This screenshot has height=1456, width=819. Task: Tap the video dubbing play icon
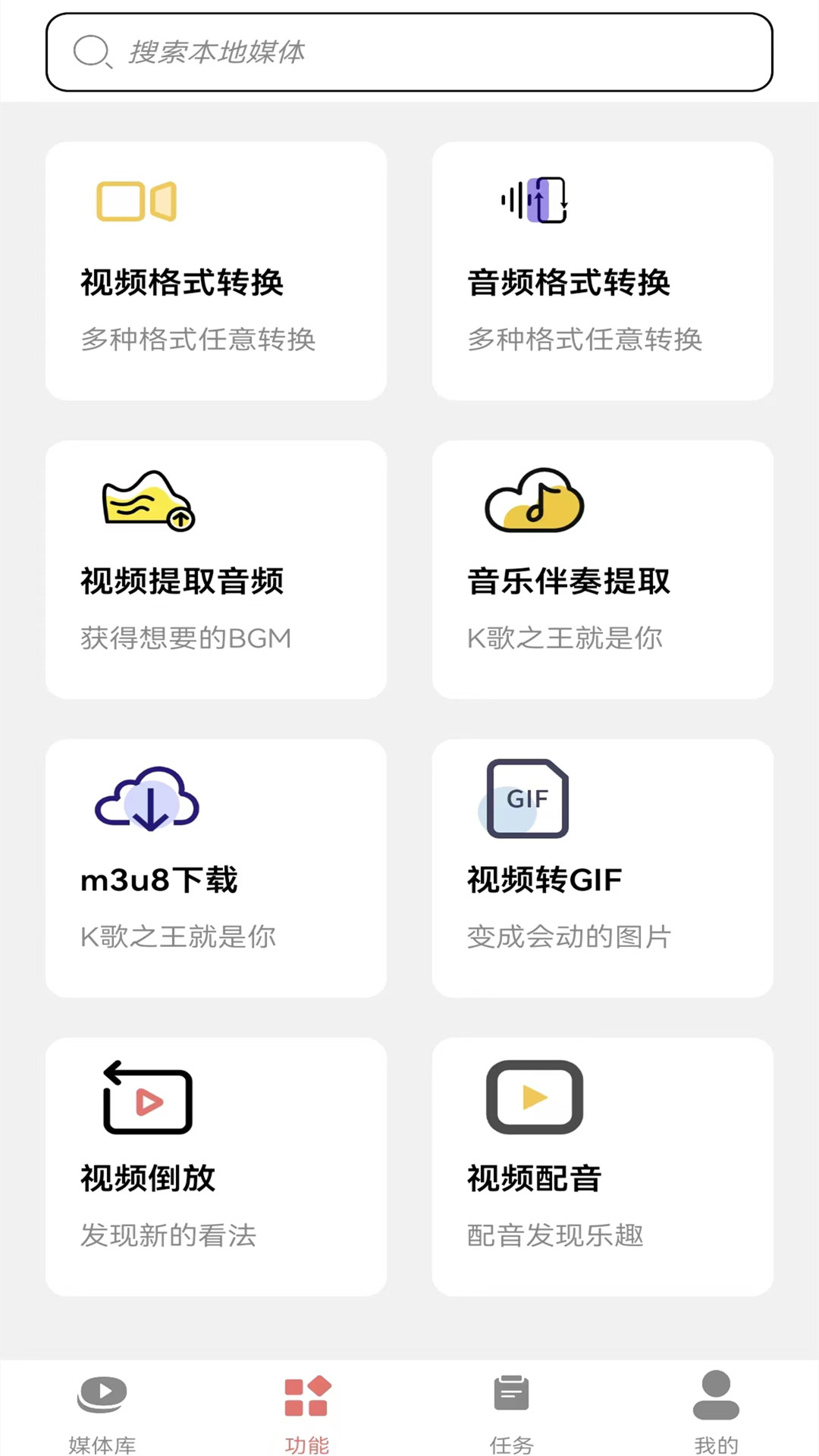pyautogui.click(x=533, y=1098)
